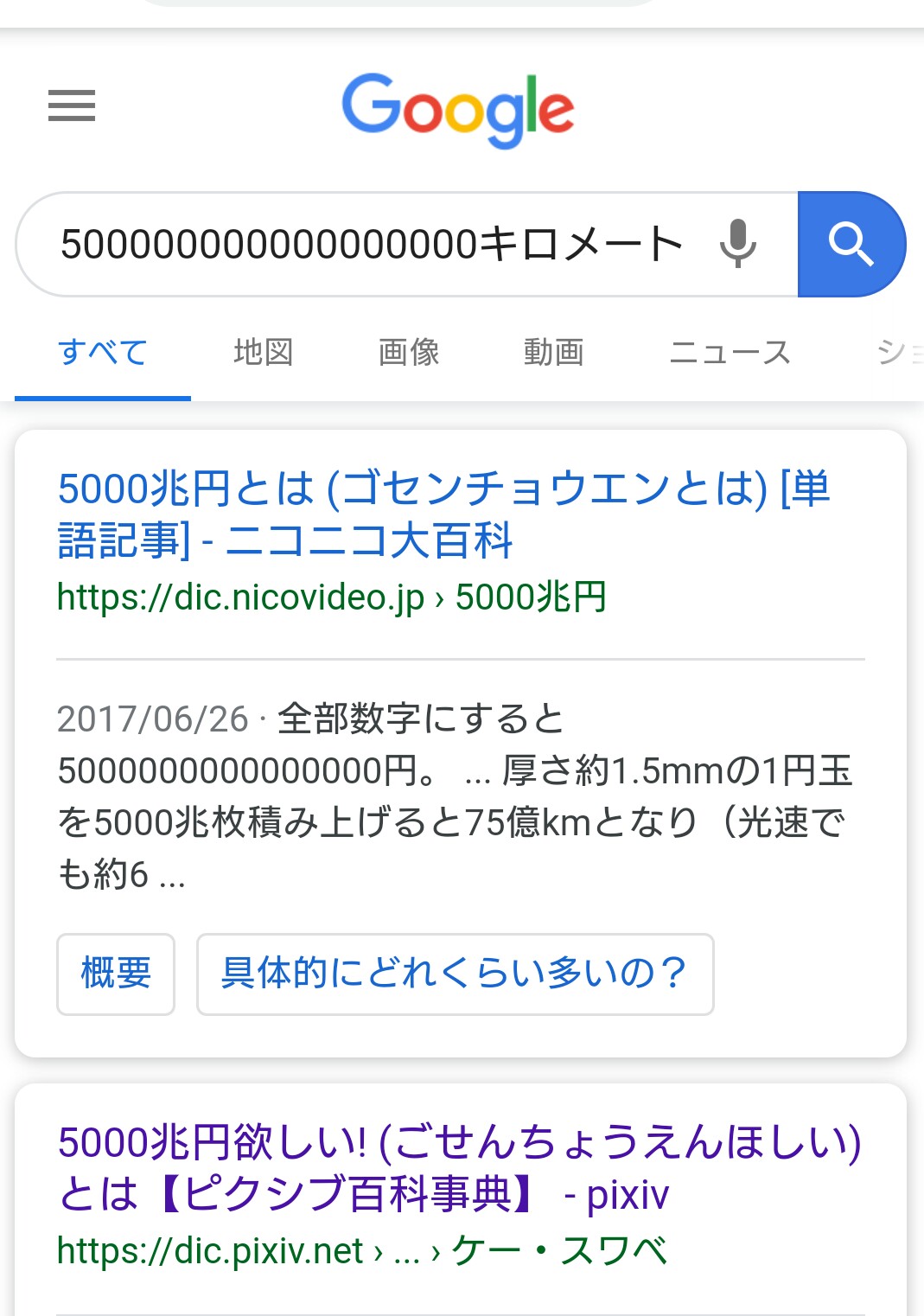This screenshot has height=1316, width=924.
Task: Open the hamburger menu
Action: click(72, 105)
